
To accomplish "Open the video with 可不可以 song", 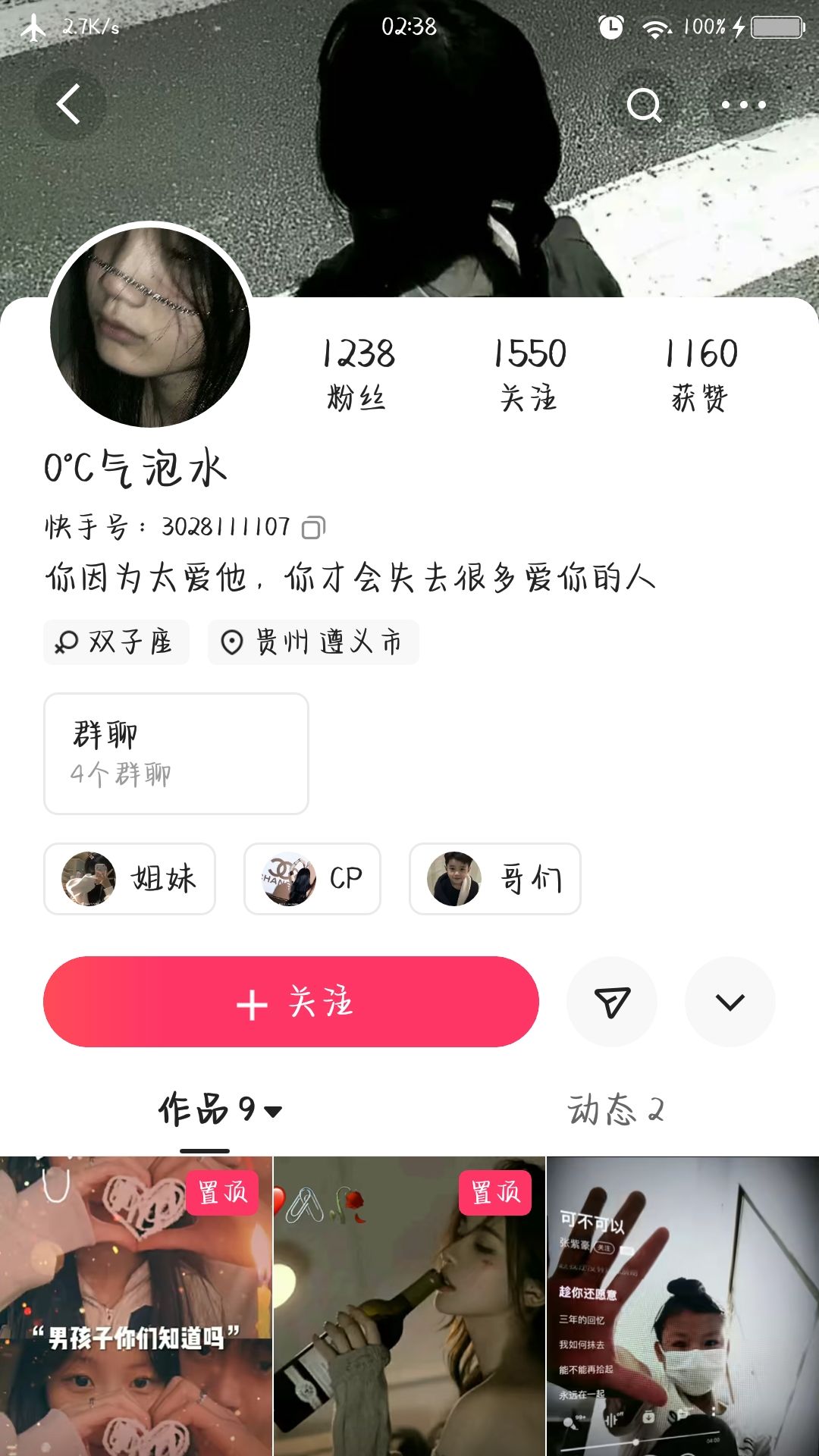I will pyautogui.click(x=682, y=1306).
